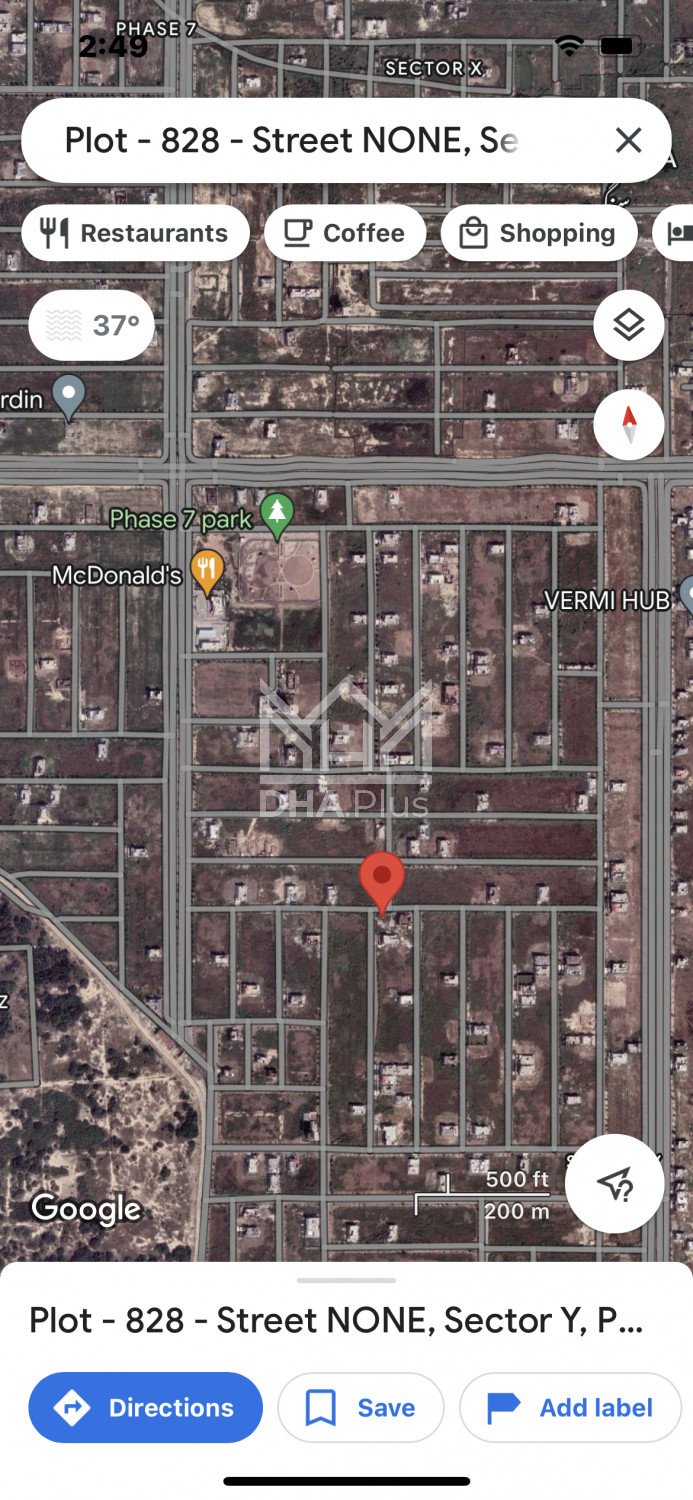Select the Coffee chip
The height and width of the screenshot is (1500, 693).
344,233
